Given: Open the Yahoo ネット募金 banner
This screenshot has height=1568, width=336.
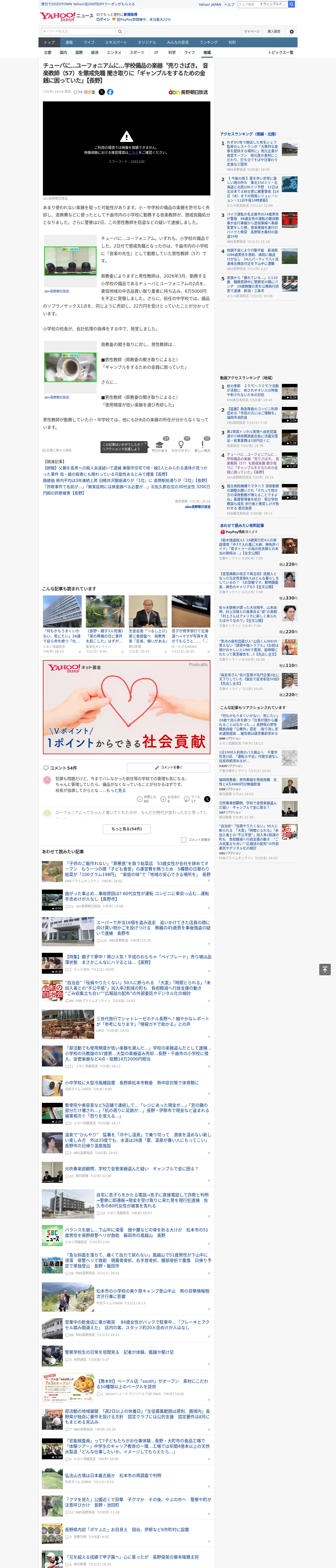Looking at the screenshot, I should click(x=126, y=707).
